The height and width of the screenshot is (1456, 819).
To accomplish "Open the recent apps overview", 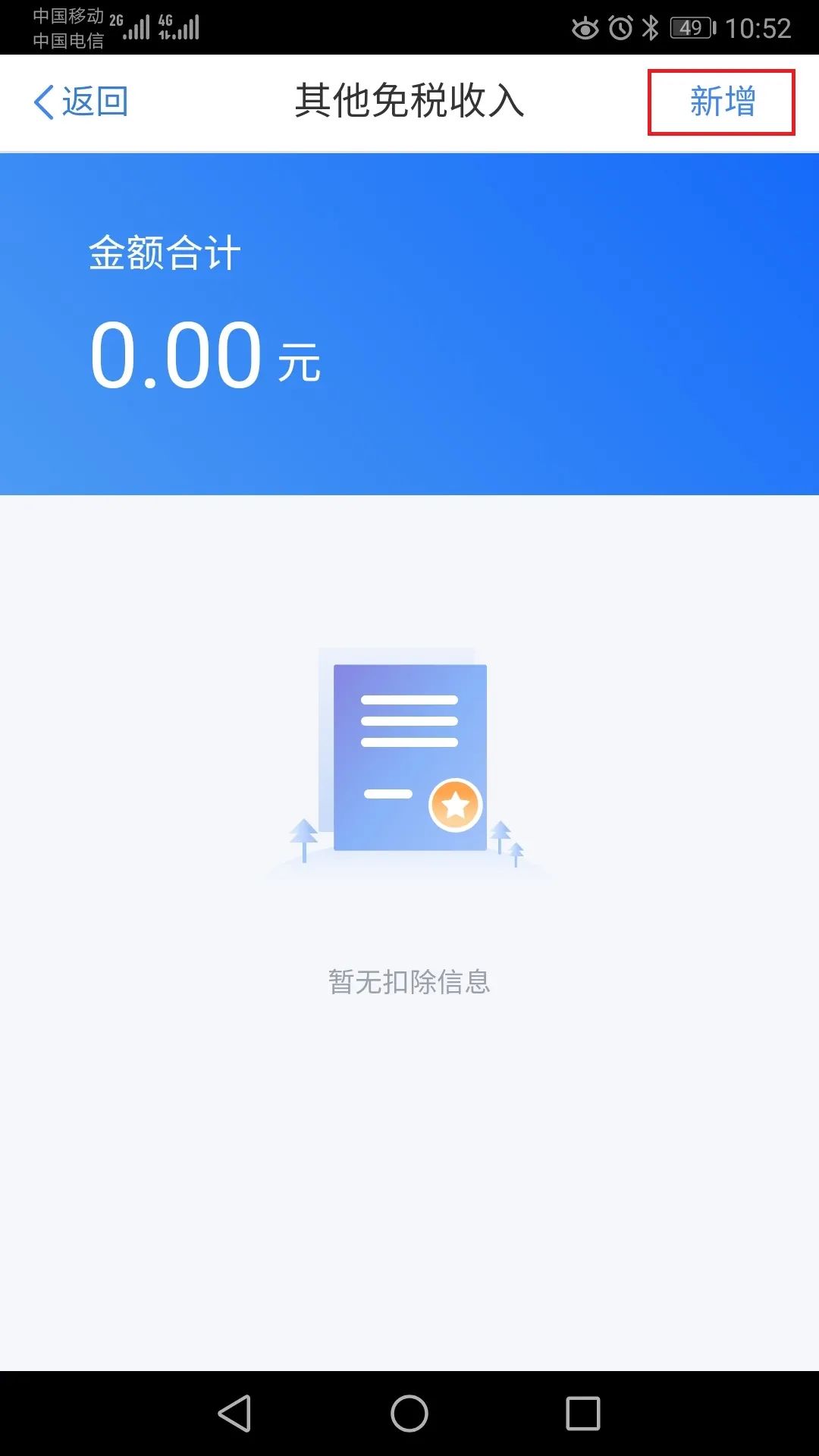I will click(583, 1414).
